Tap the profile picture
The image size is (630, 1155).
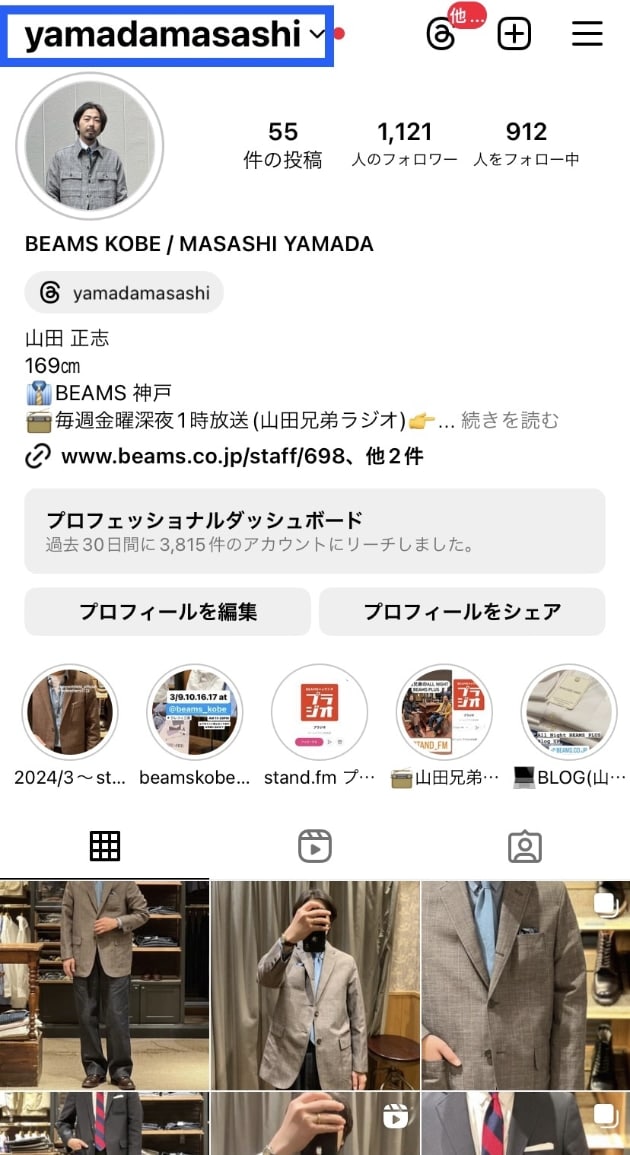click(90, 146)
